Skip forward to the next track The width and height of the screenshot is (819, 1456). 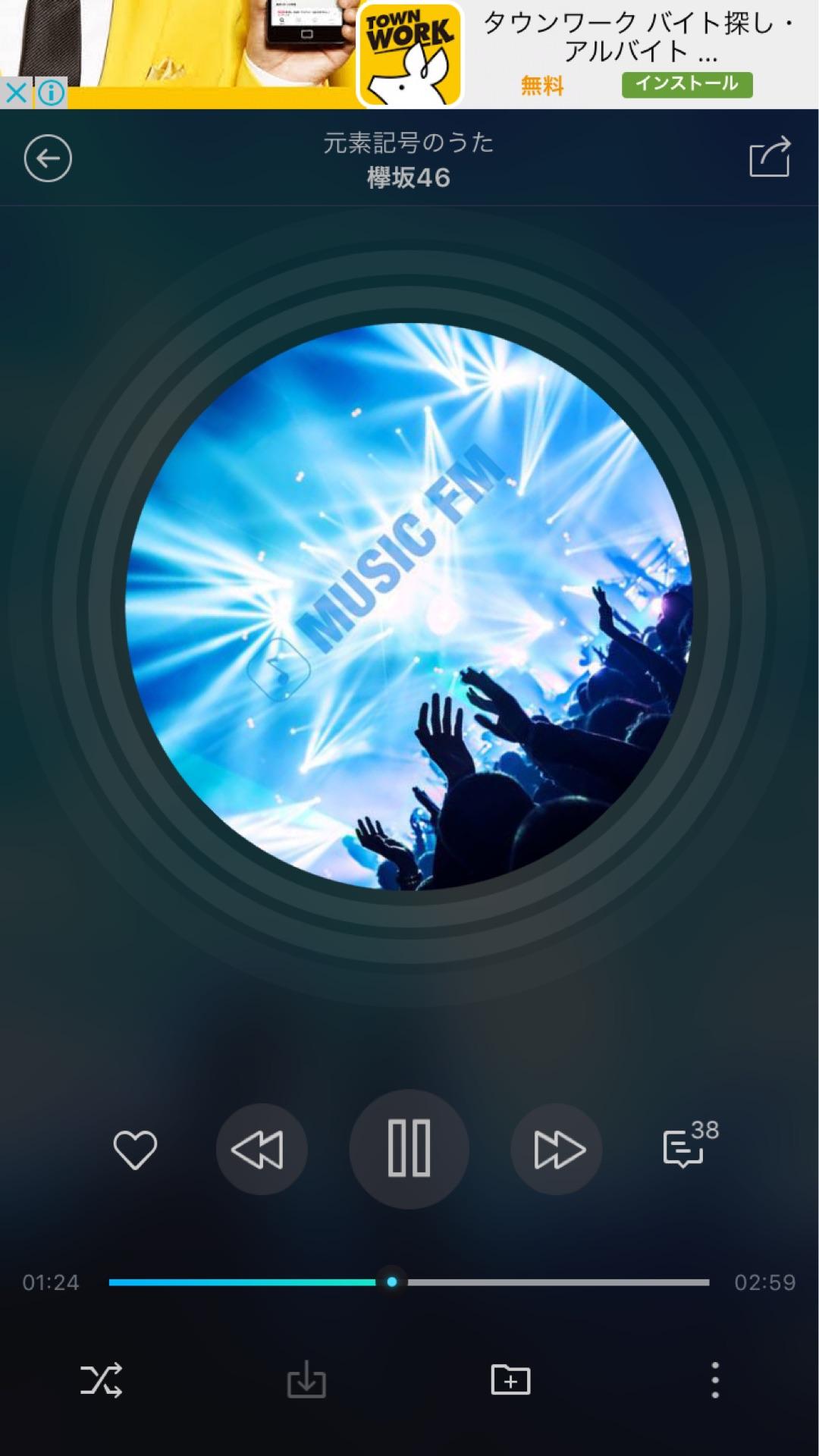(556, 1149)
